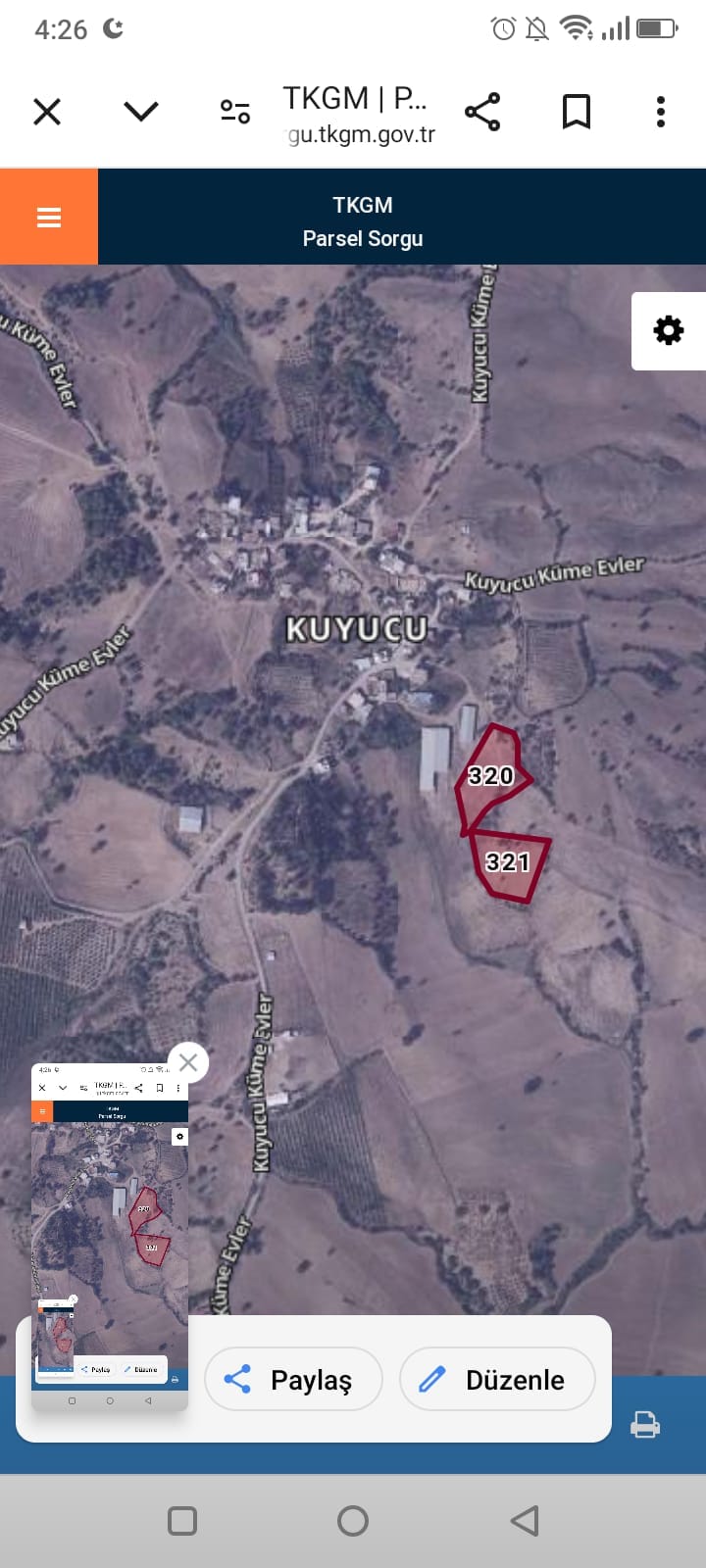This screenshot has height=1568, width=706.
Task: Open recent apps from navigation bar
Action: pos(182,1521)
